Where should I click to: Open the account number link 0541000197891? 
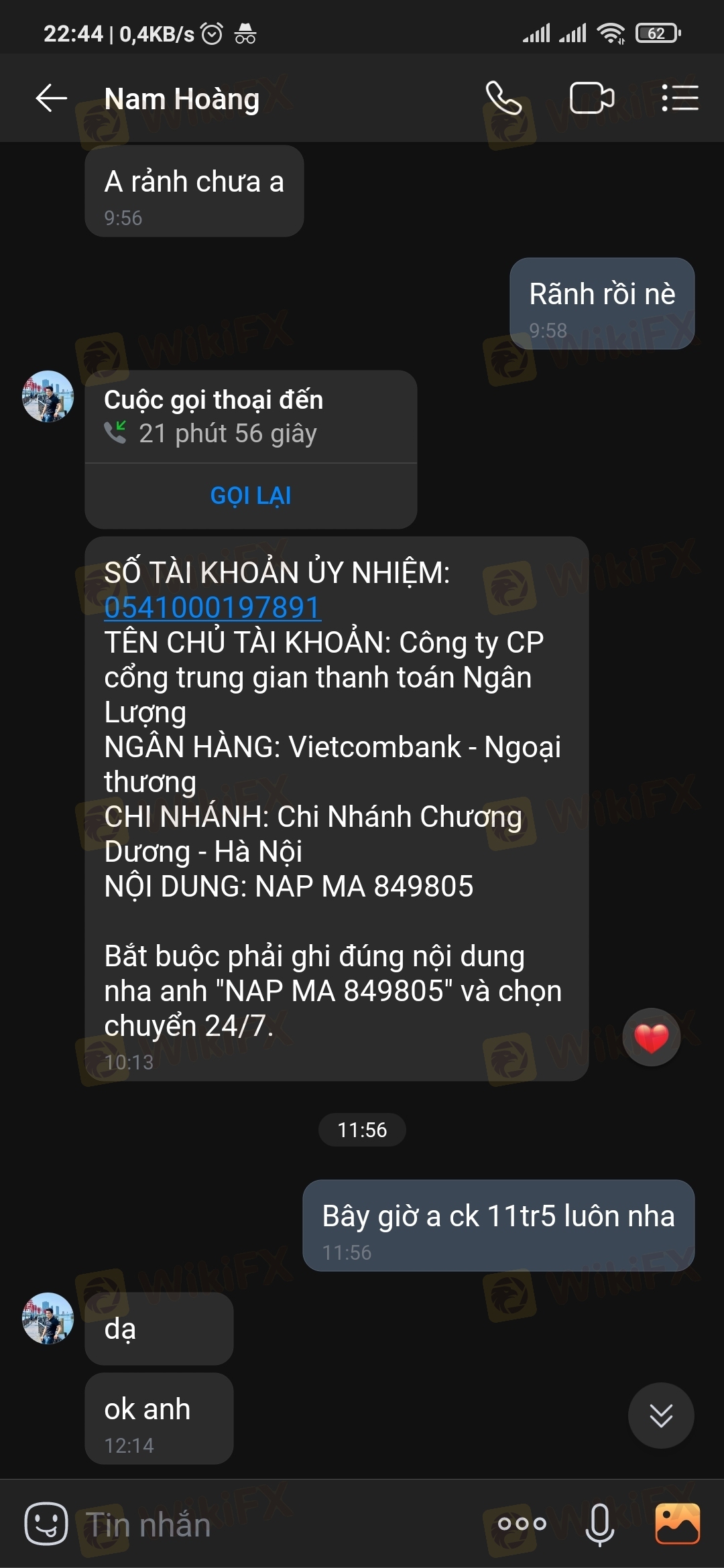click(x=213, y=608)
